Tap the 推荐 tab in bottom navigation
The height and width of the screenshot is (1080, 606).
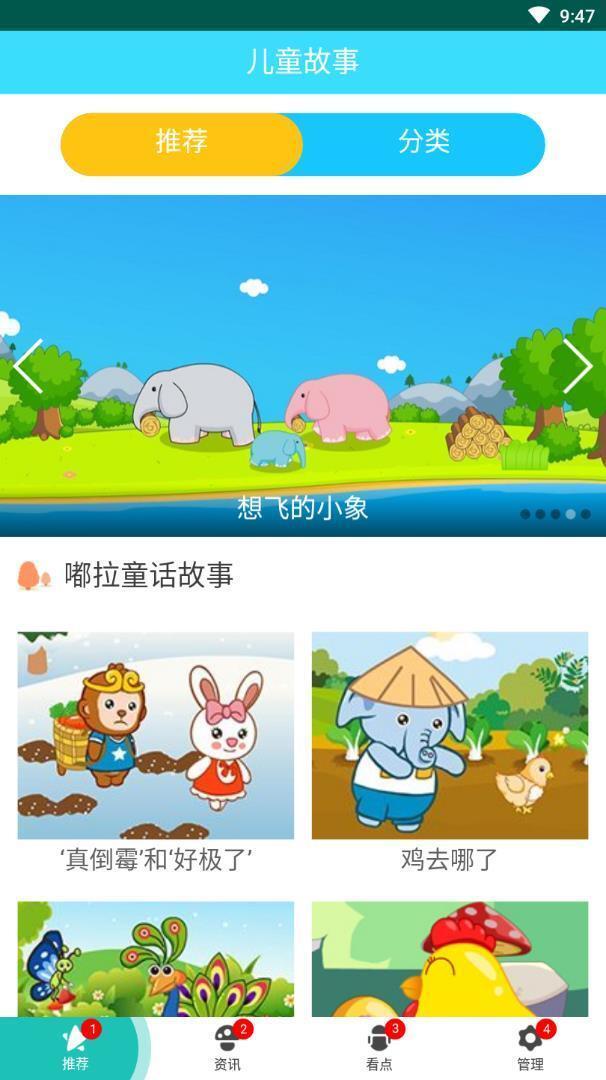pos(75,1047)
